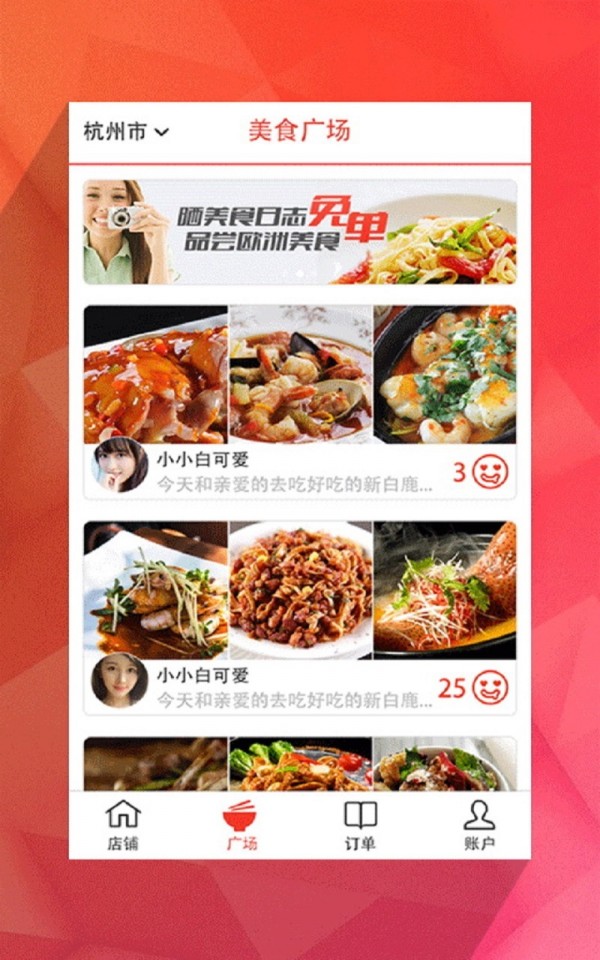Like the post showing 3 likes

[x=490, y=472]
